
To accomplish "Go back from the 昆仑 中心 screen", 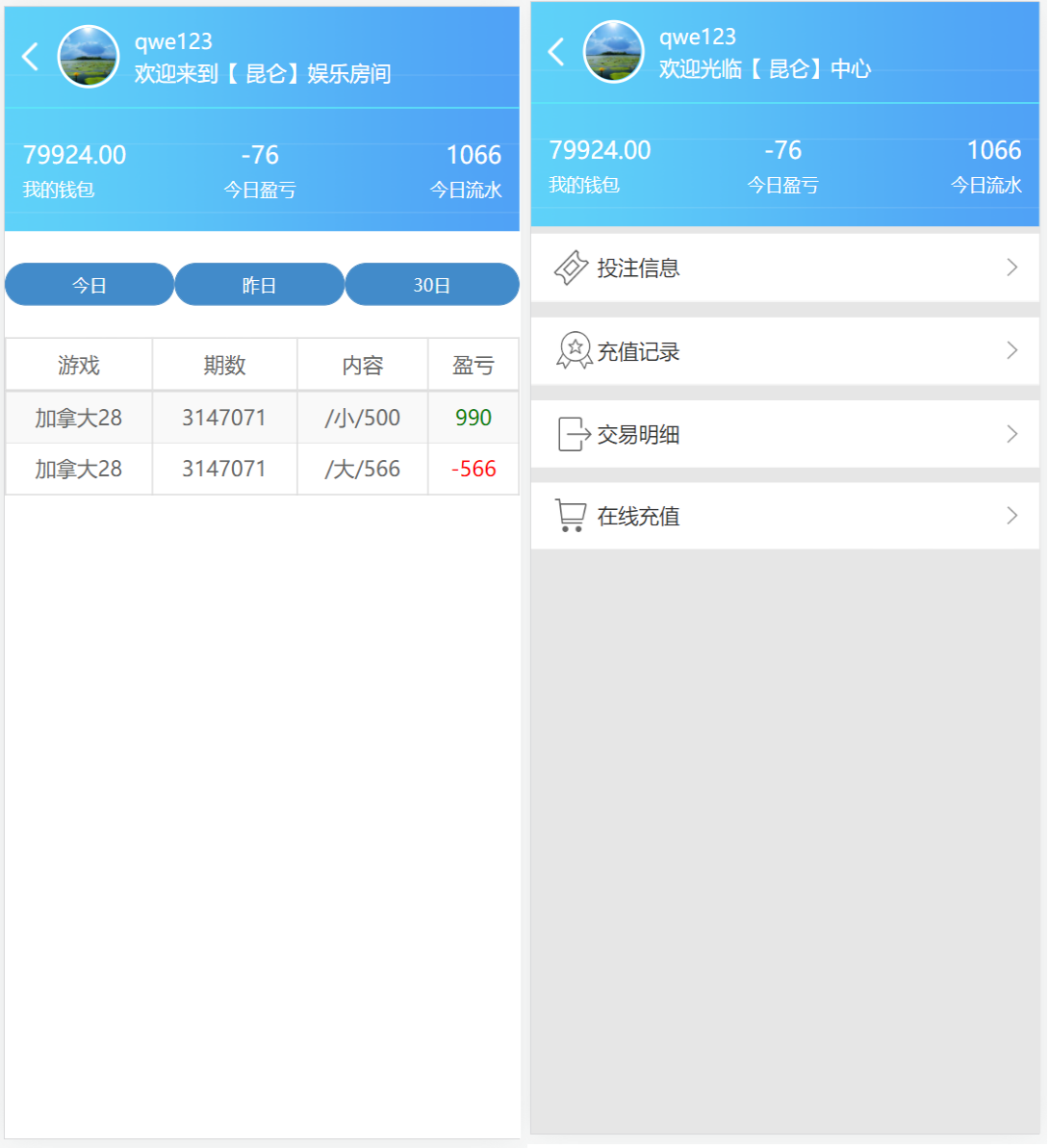I will point(556,52).
